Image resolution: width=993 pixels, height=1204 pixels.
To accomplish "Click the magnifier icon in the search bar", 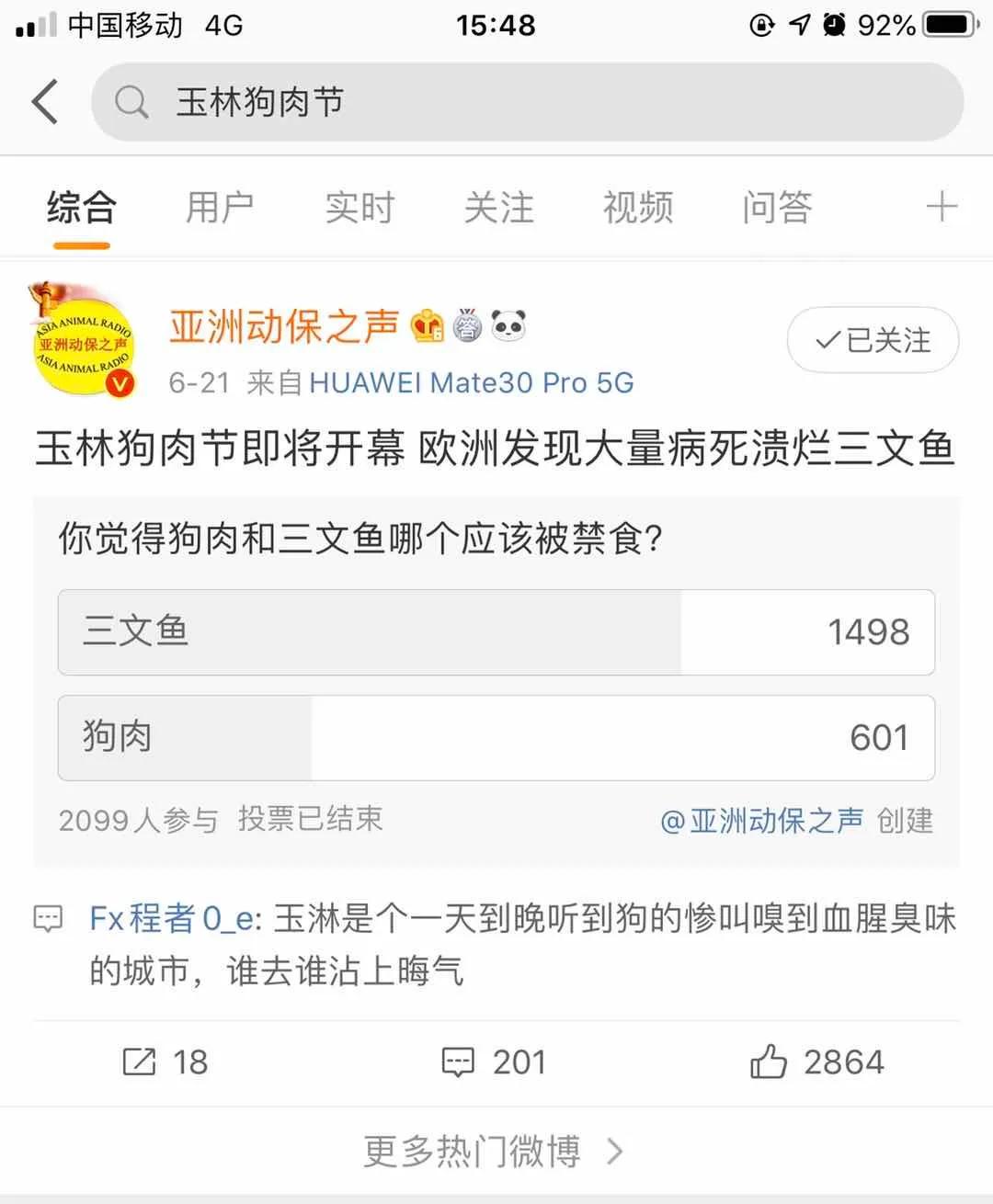I will [132, 102].
